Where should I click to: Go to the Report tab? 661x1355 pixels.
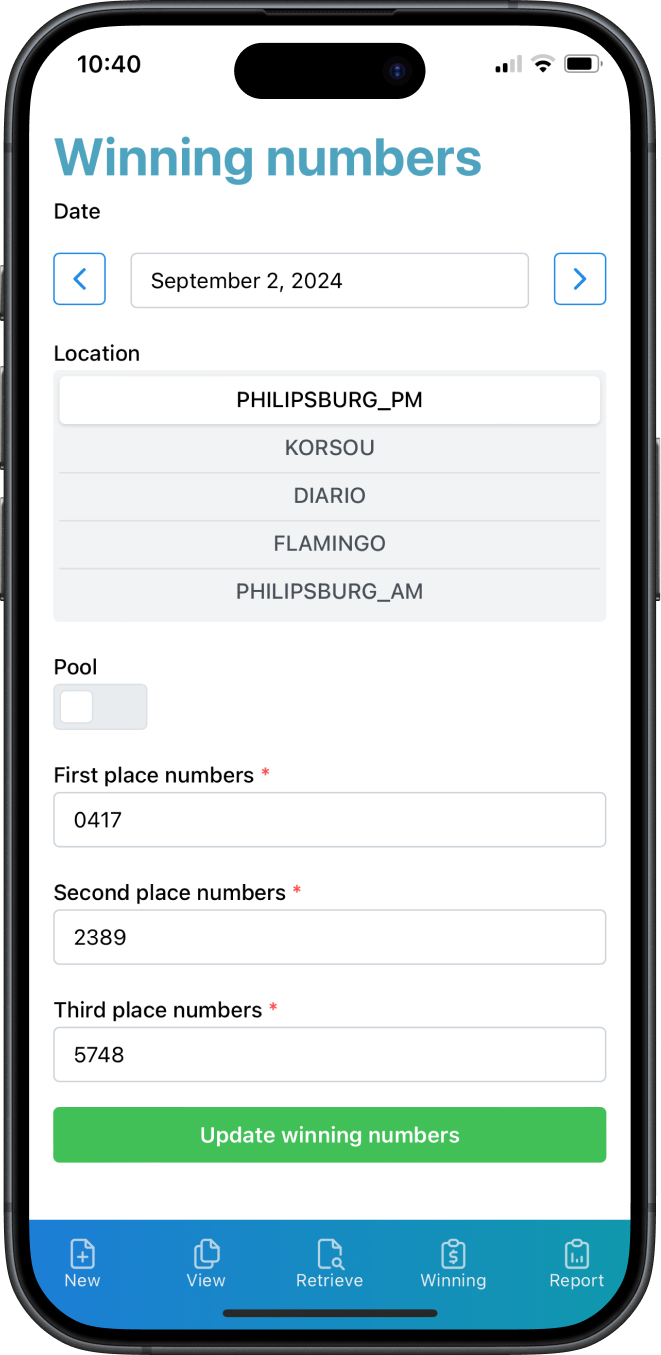pos(577,1264)
